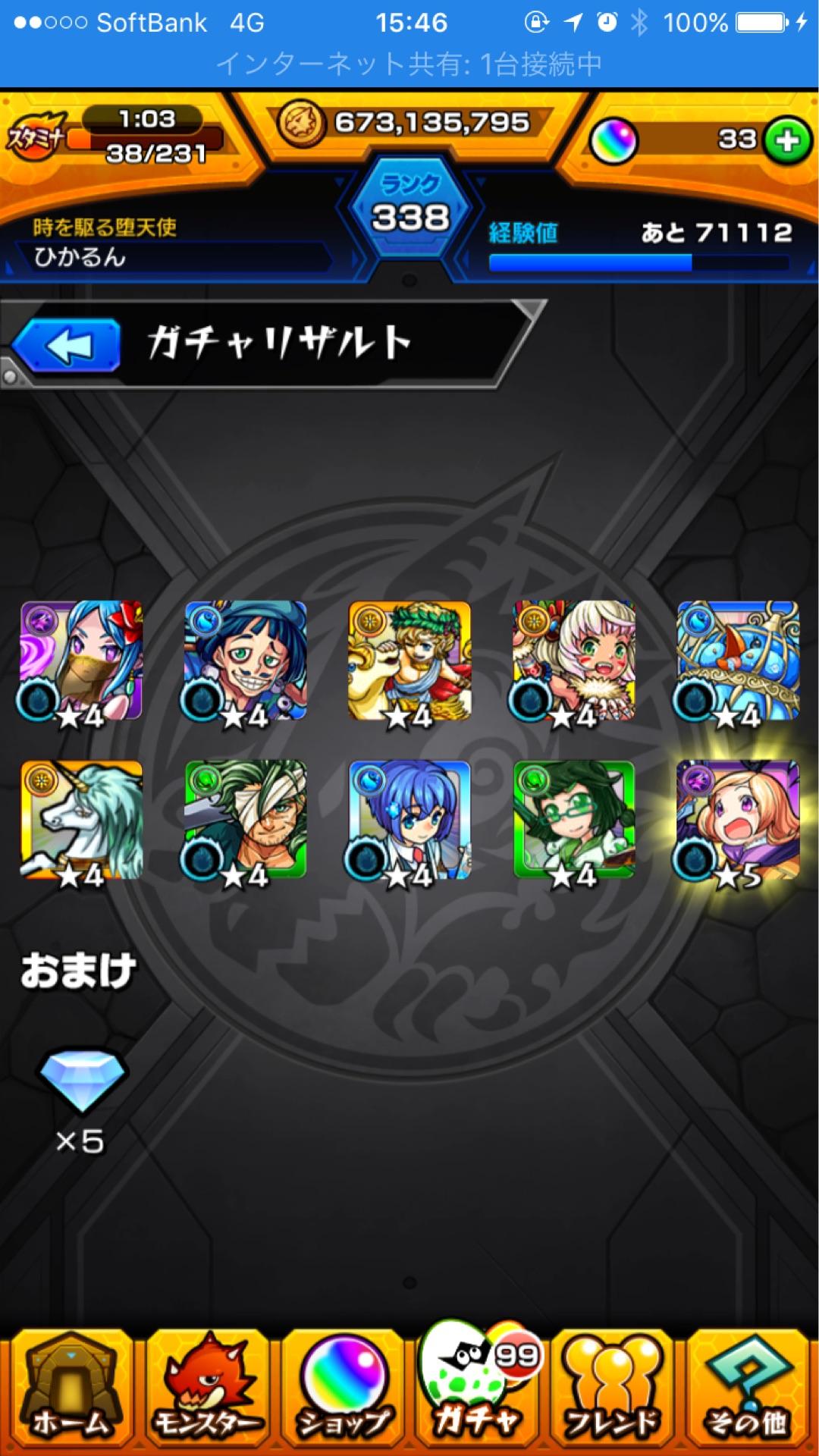Tap the インターネット共有 tethering banner

pos(409,64)
